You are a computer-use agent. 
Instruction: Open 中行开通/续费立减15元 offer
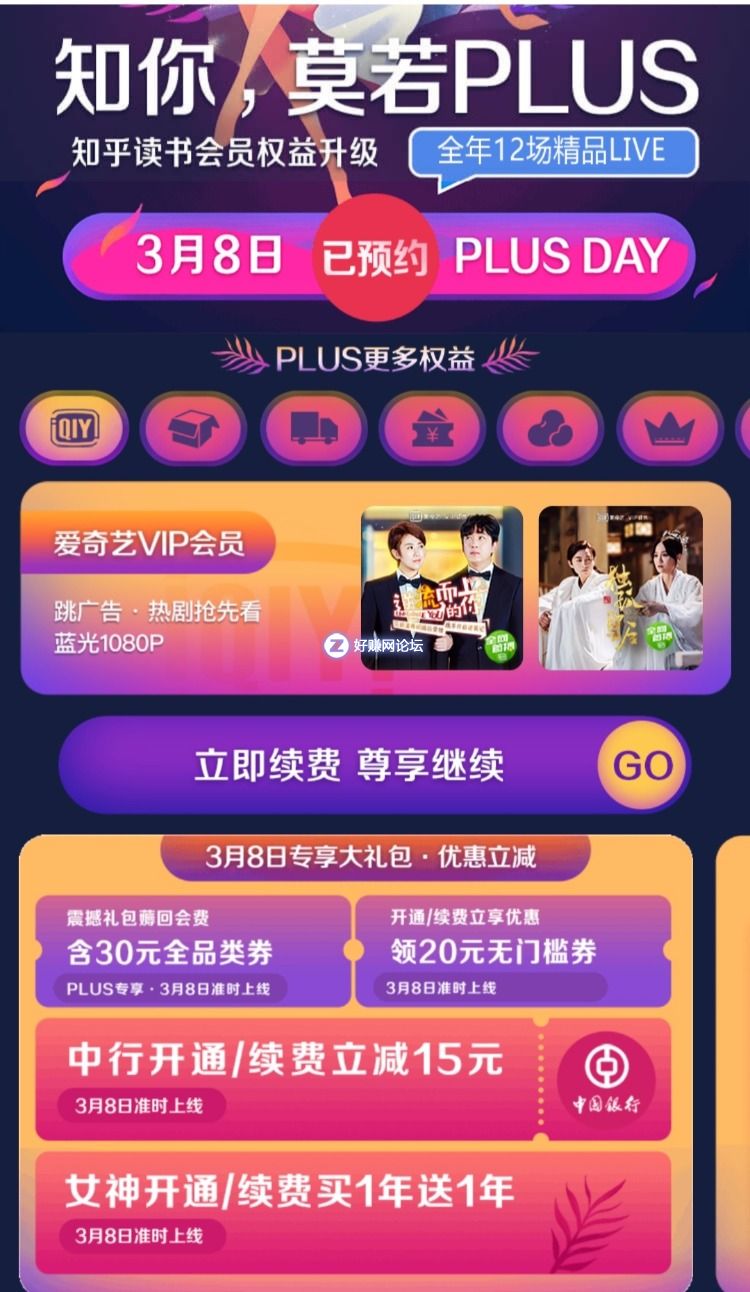pos(352,1078)
